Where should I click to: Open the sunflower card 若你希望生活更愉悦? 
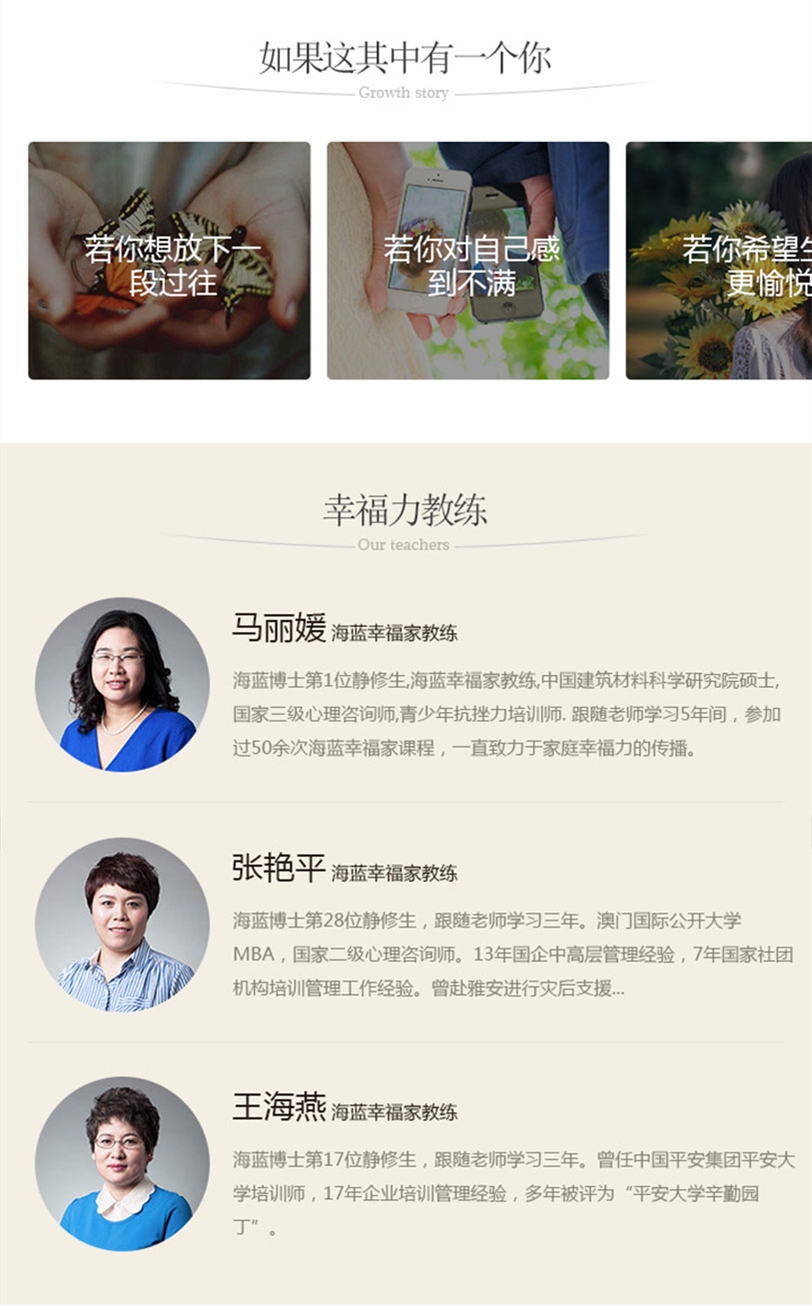719,261
